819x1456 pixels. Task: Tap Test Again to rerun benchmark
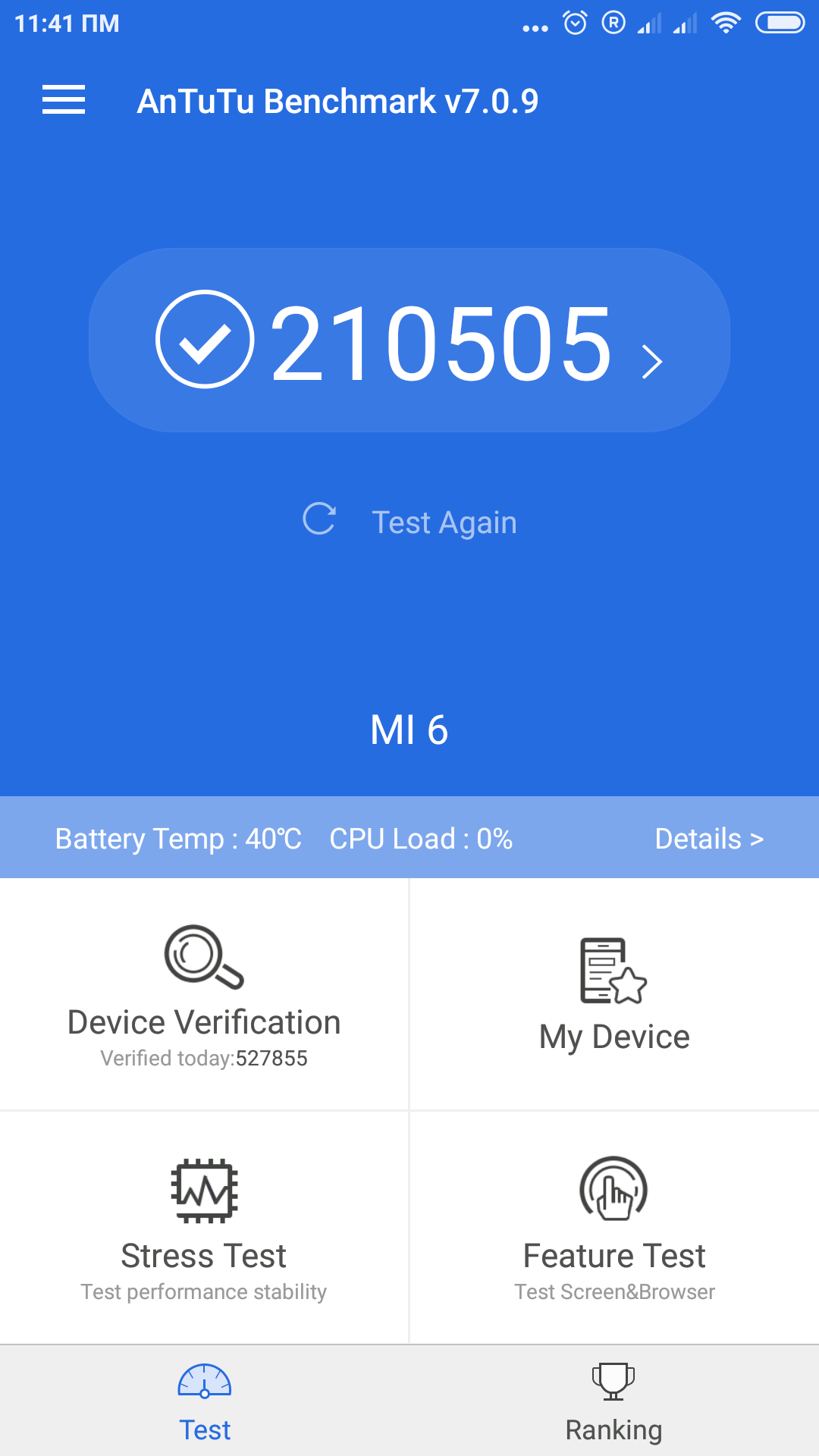(410, 522)
